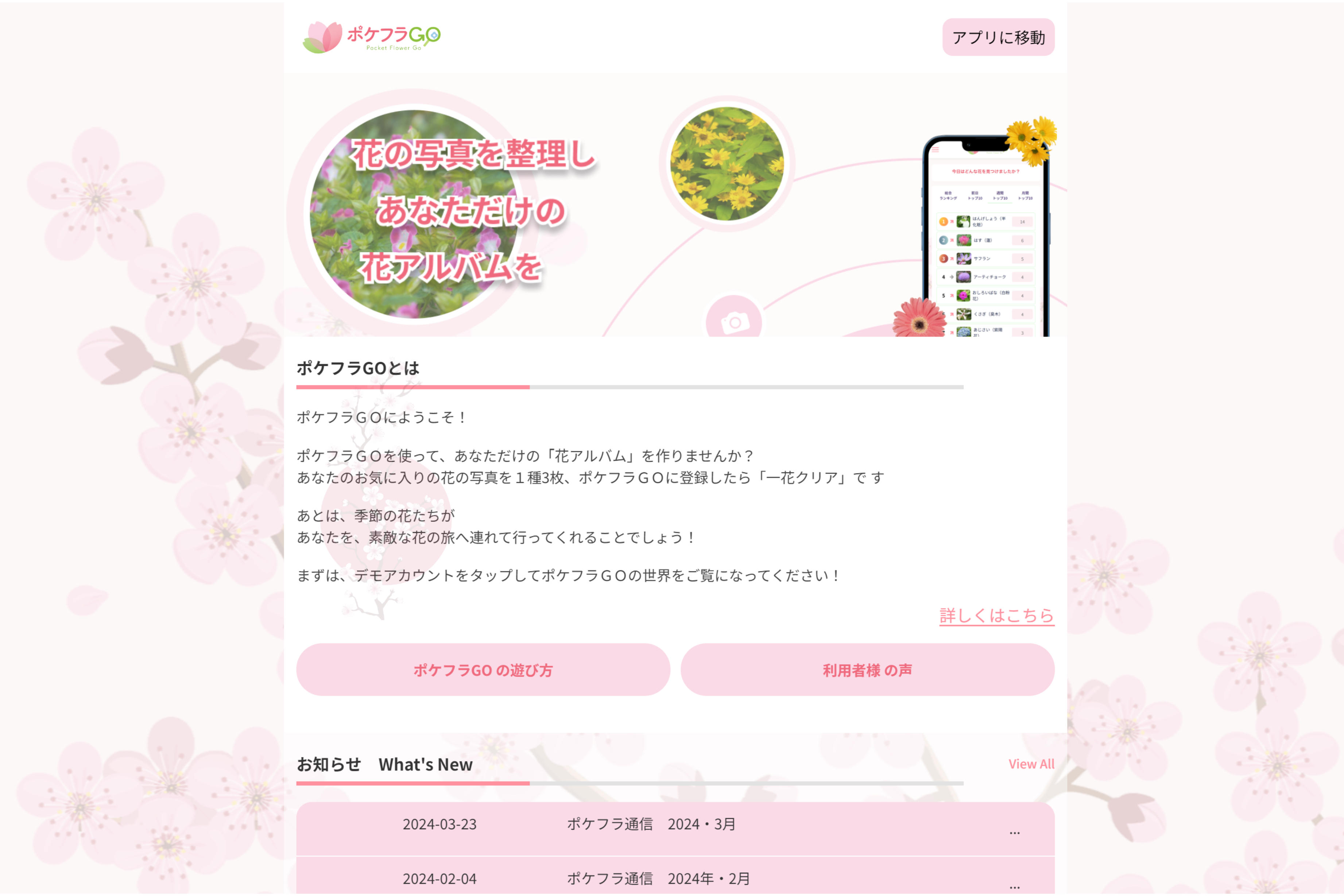1344x896 pixels.
Task: Open ポケフラGO の遊び方
Action: click(x=483, y=670)
